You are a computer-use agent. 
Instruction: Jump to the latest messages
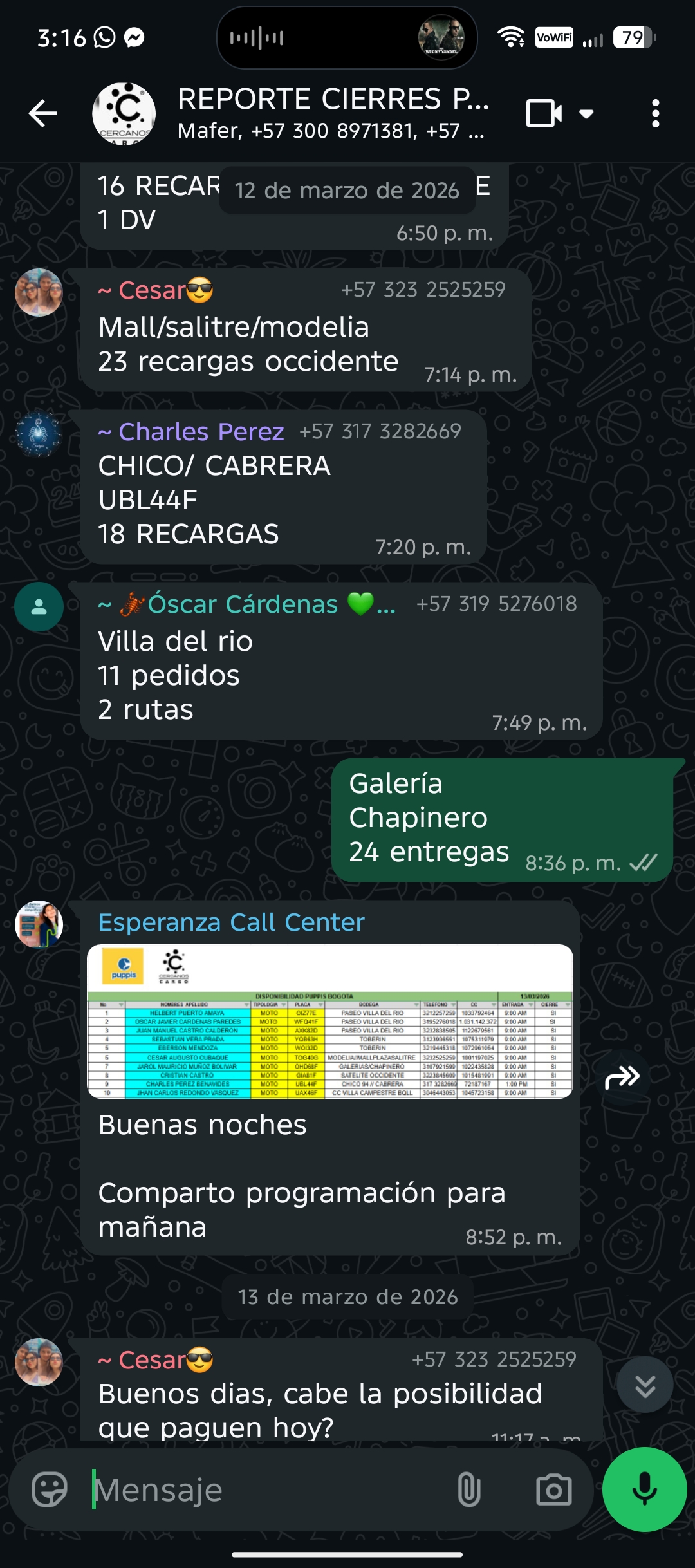645,1385
